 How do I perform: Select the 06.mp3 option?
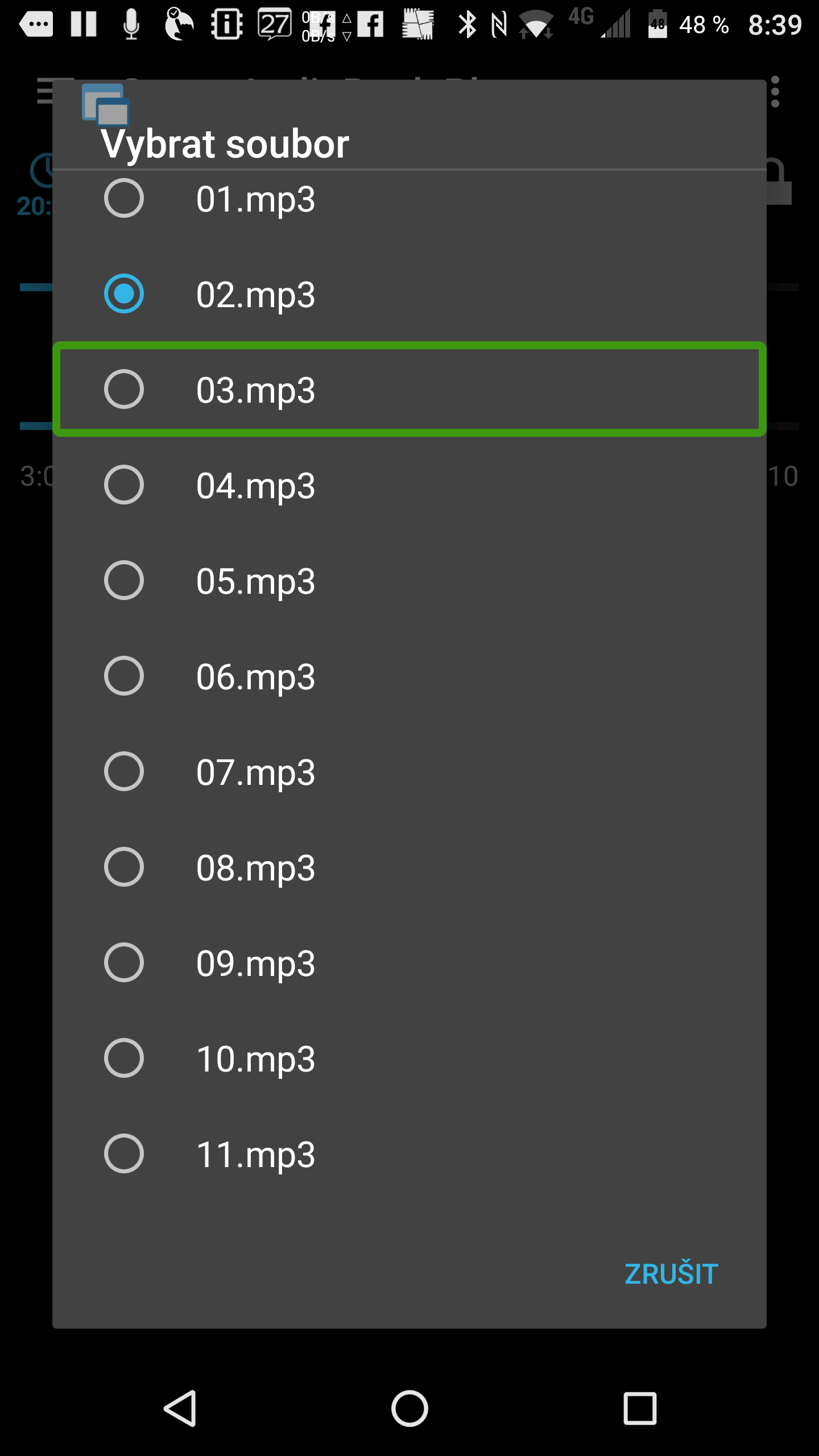click(x=409, y=676)
